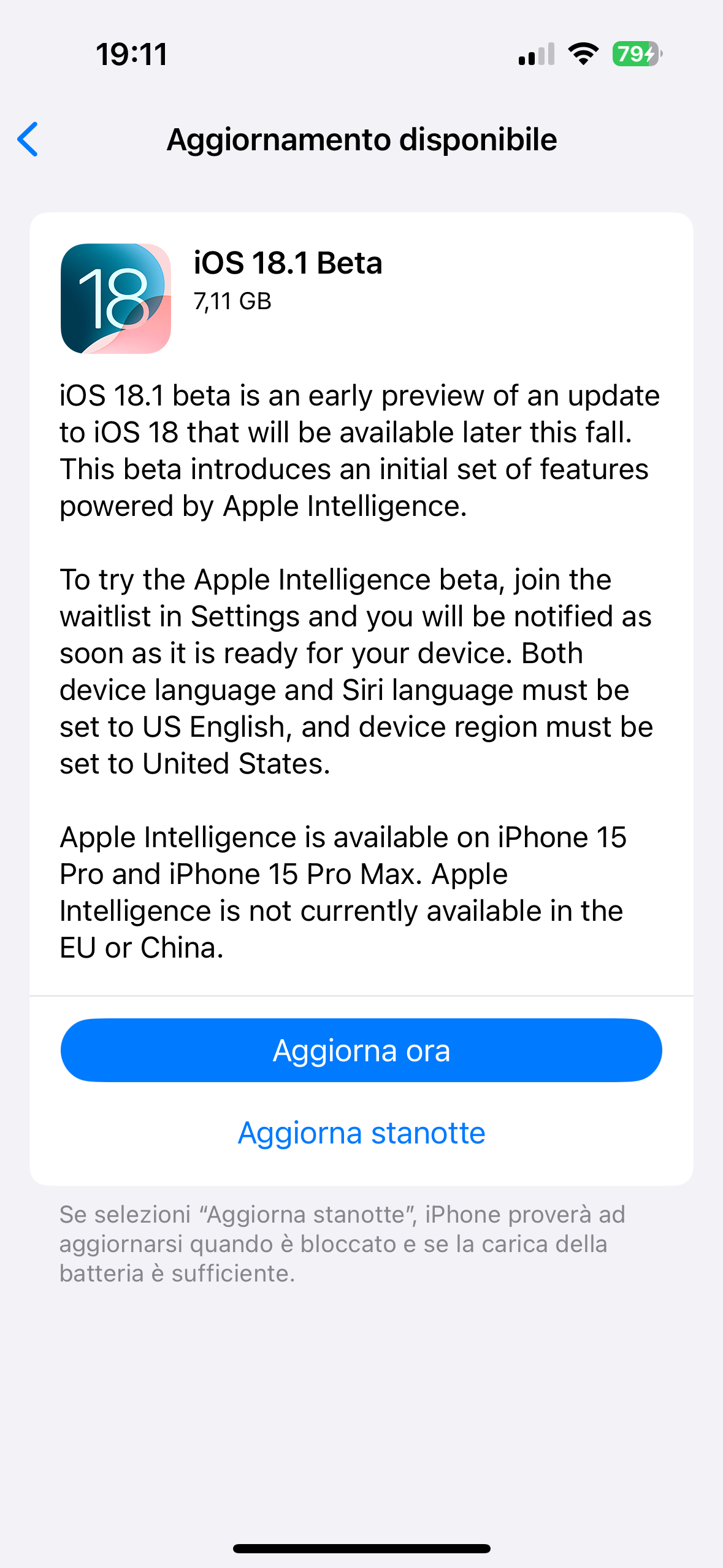Select Aggiorna stanotte
Screen dimensions: 723x1568
point(361,1132)
